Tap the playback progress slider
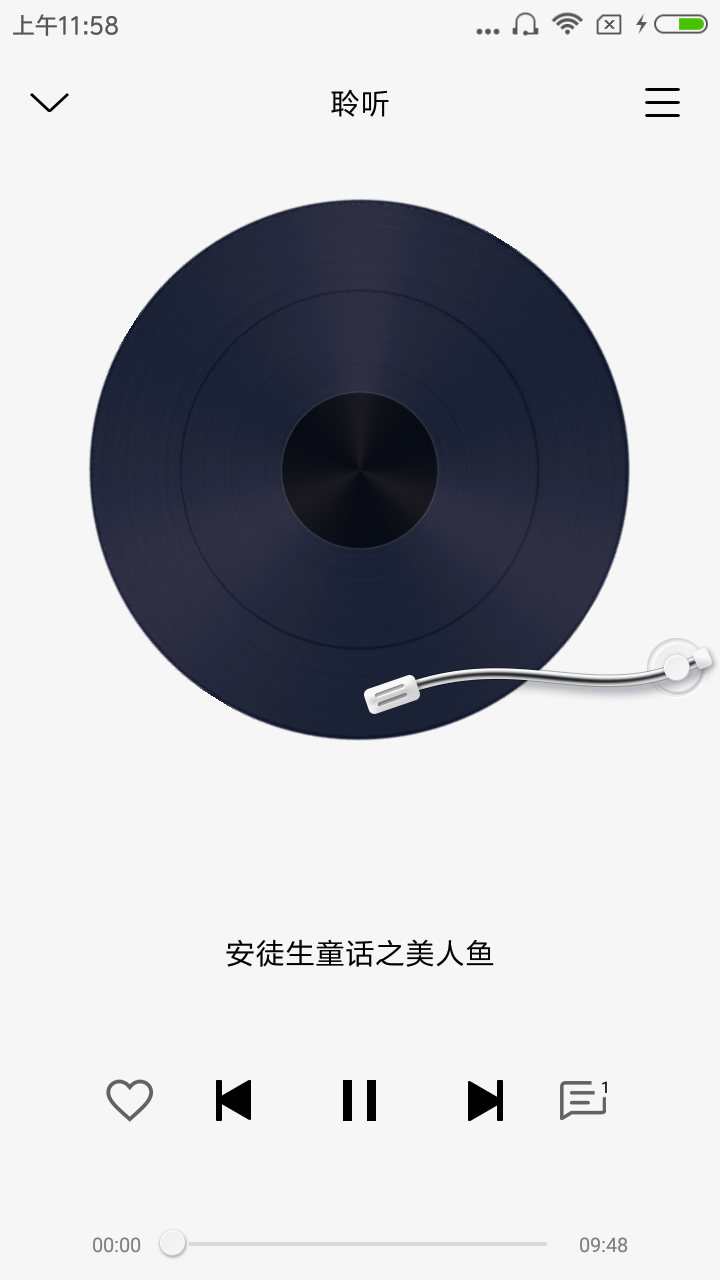The width and height of the screenshot is (720, 1280). click(358, 1244)
